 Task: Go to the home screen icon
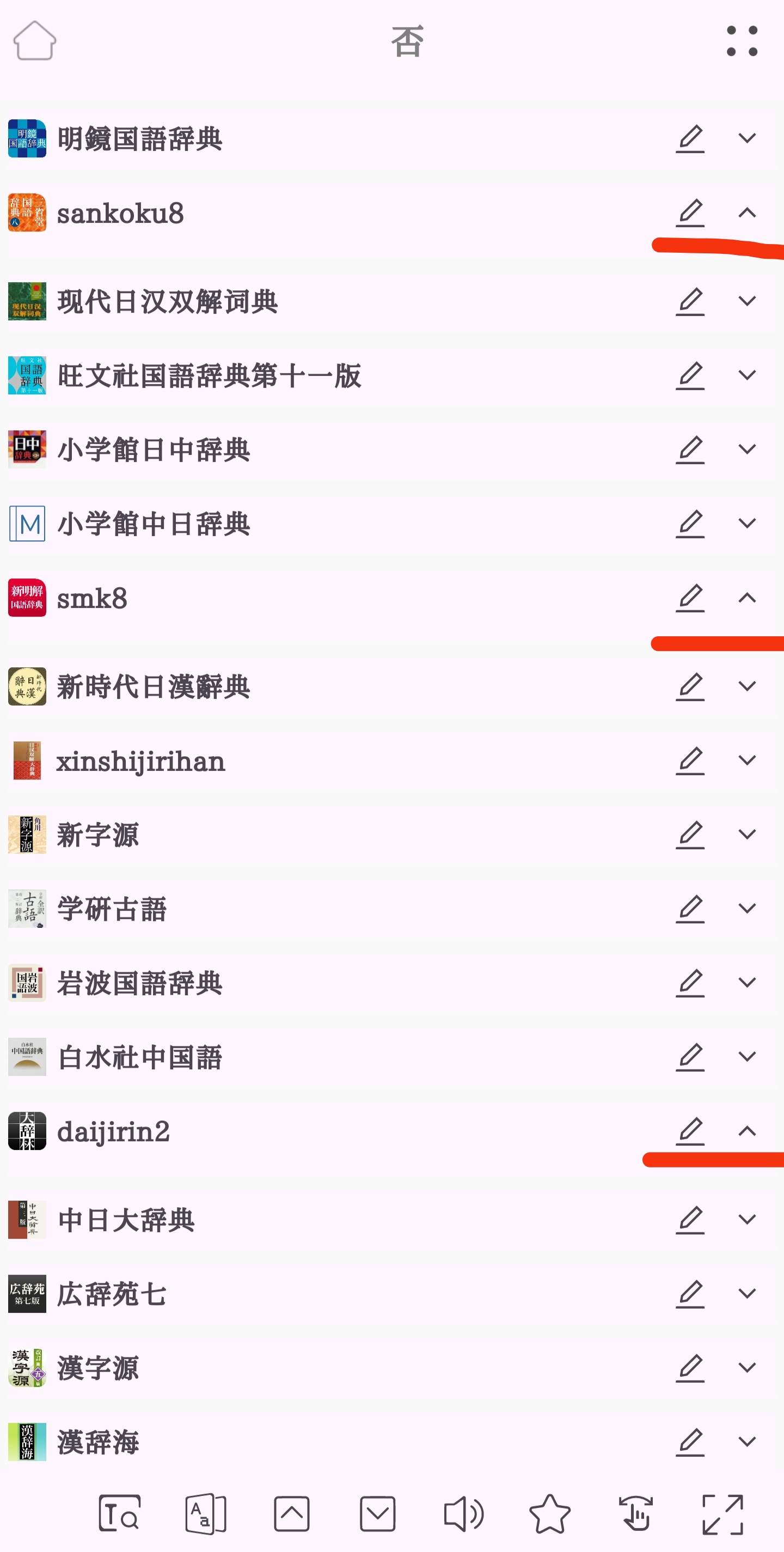pos(34,40)
